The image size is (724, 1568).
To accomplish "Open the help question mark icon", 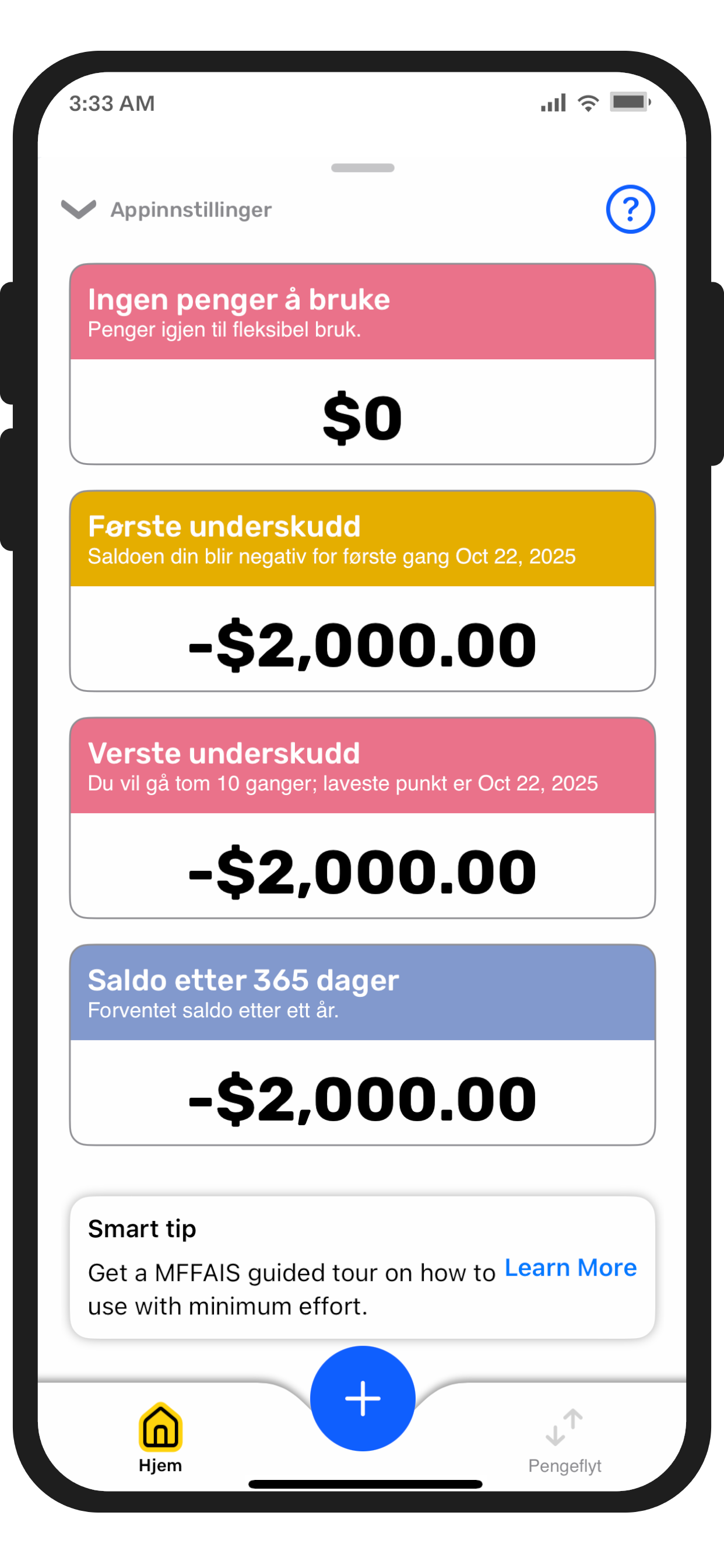I will (630, 209).
